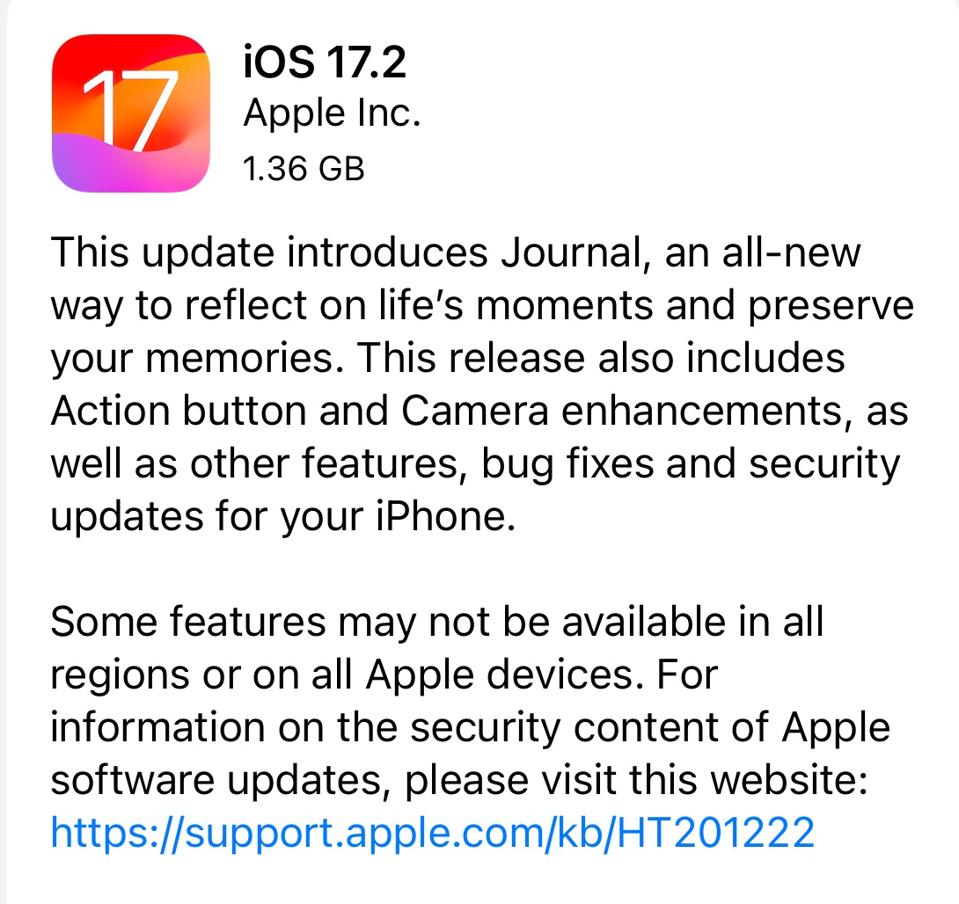Screen dimensions: 959x904
Task: Open the support.apple.com HT201222 link
Action: click(432, 831)
